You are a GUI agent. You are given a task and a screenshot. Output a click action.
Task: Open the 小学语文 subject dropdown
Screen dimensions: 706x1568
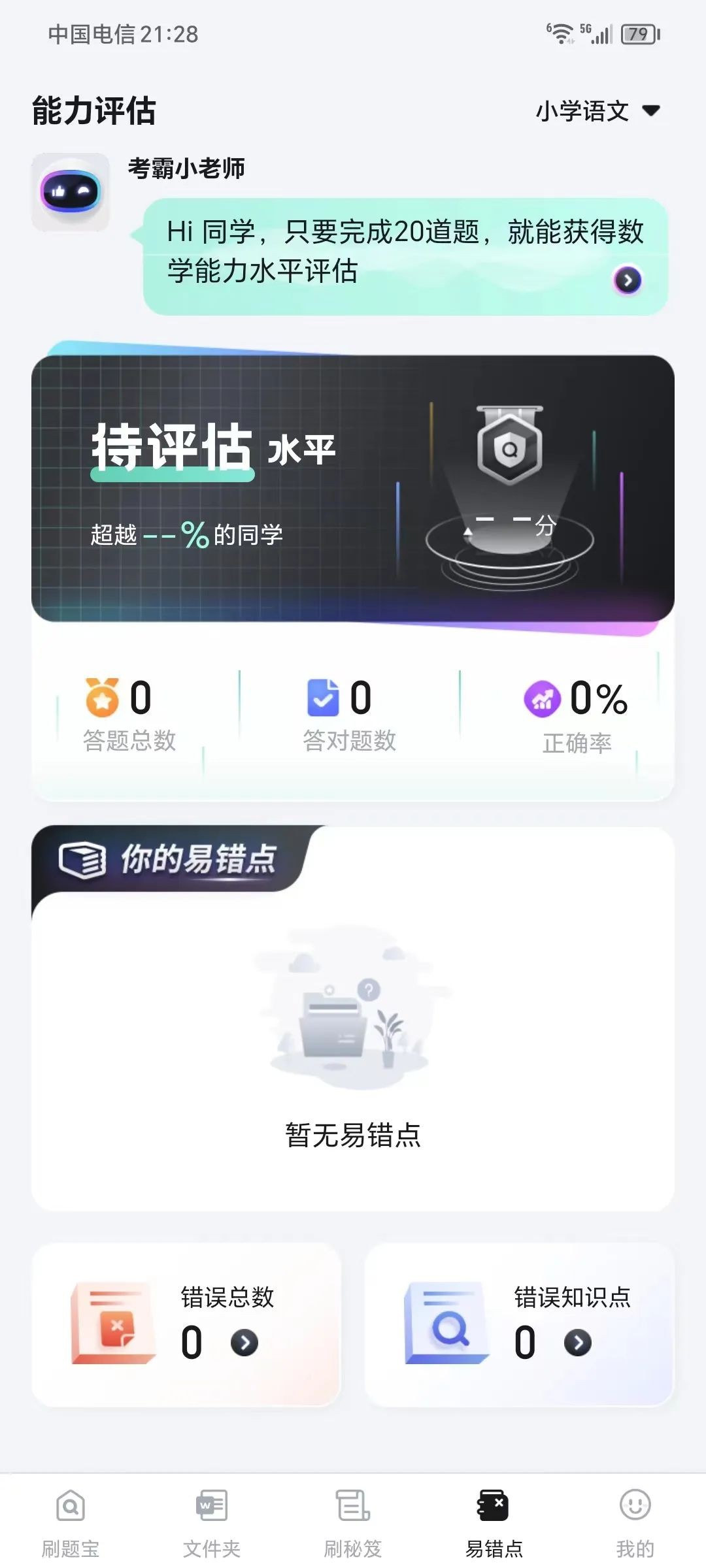[x=597, y=111]
